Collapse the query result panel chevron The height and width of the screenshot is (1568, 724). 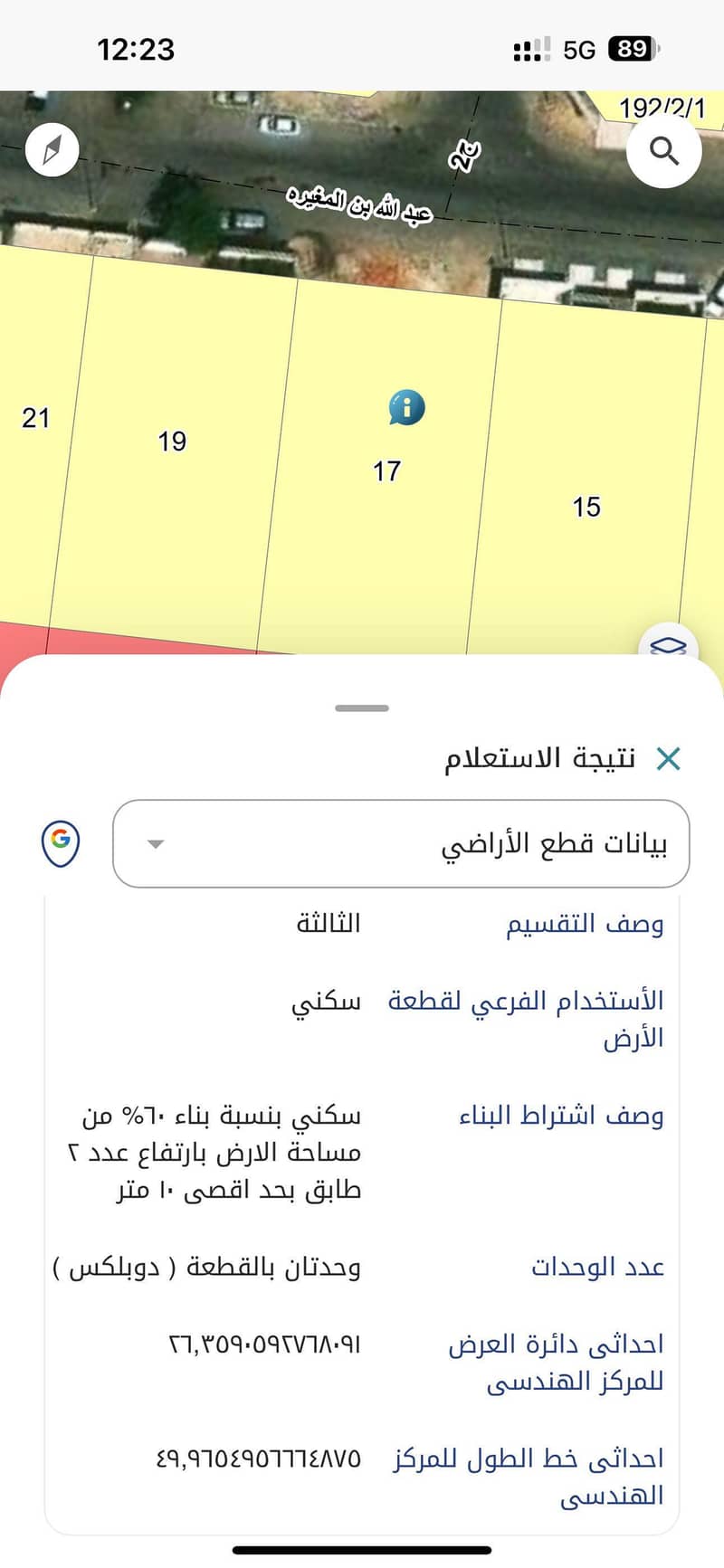154,845
